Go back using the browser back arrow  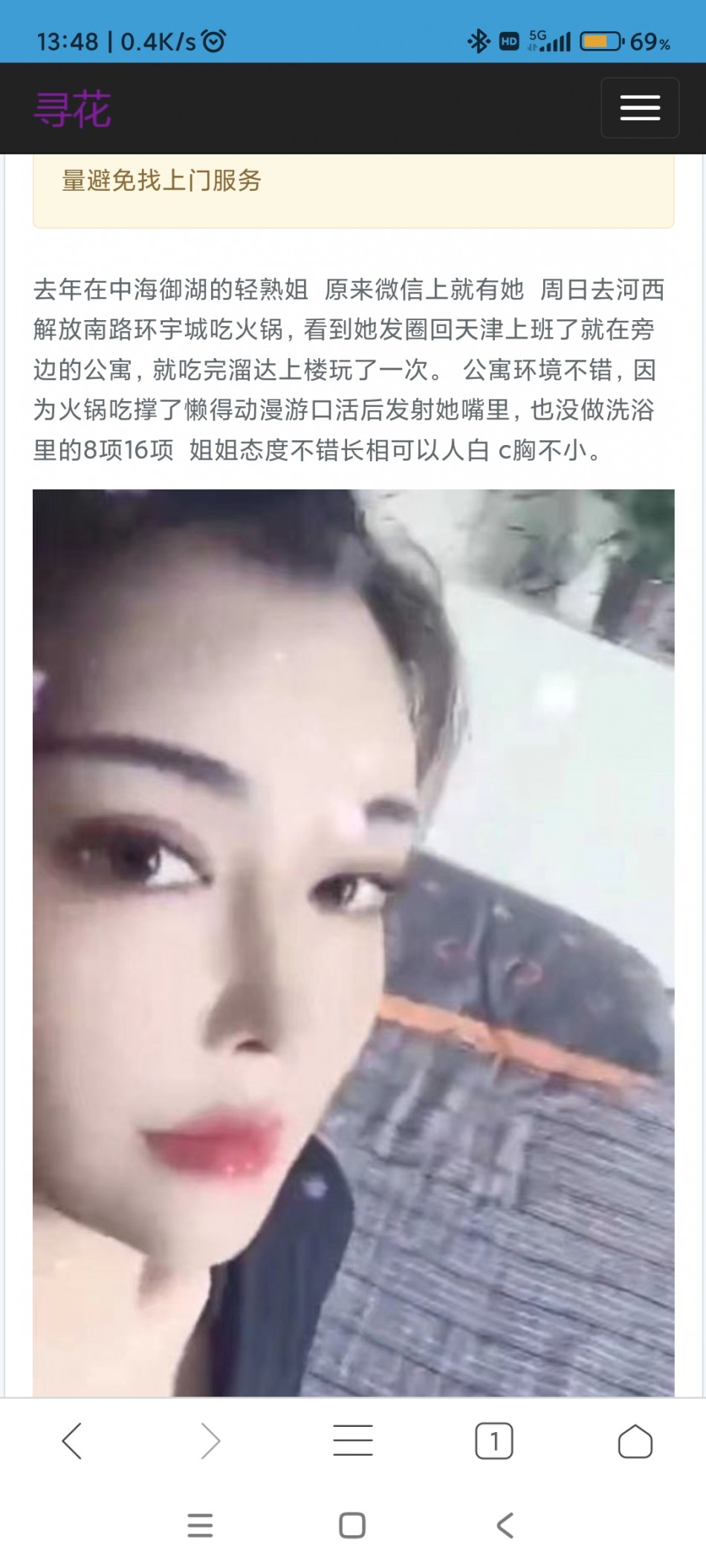pyautogui.click(x=71, y=1442)
